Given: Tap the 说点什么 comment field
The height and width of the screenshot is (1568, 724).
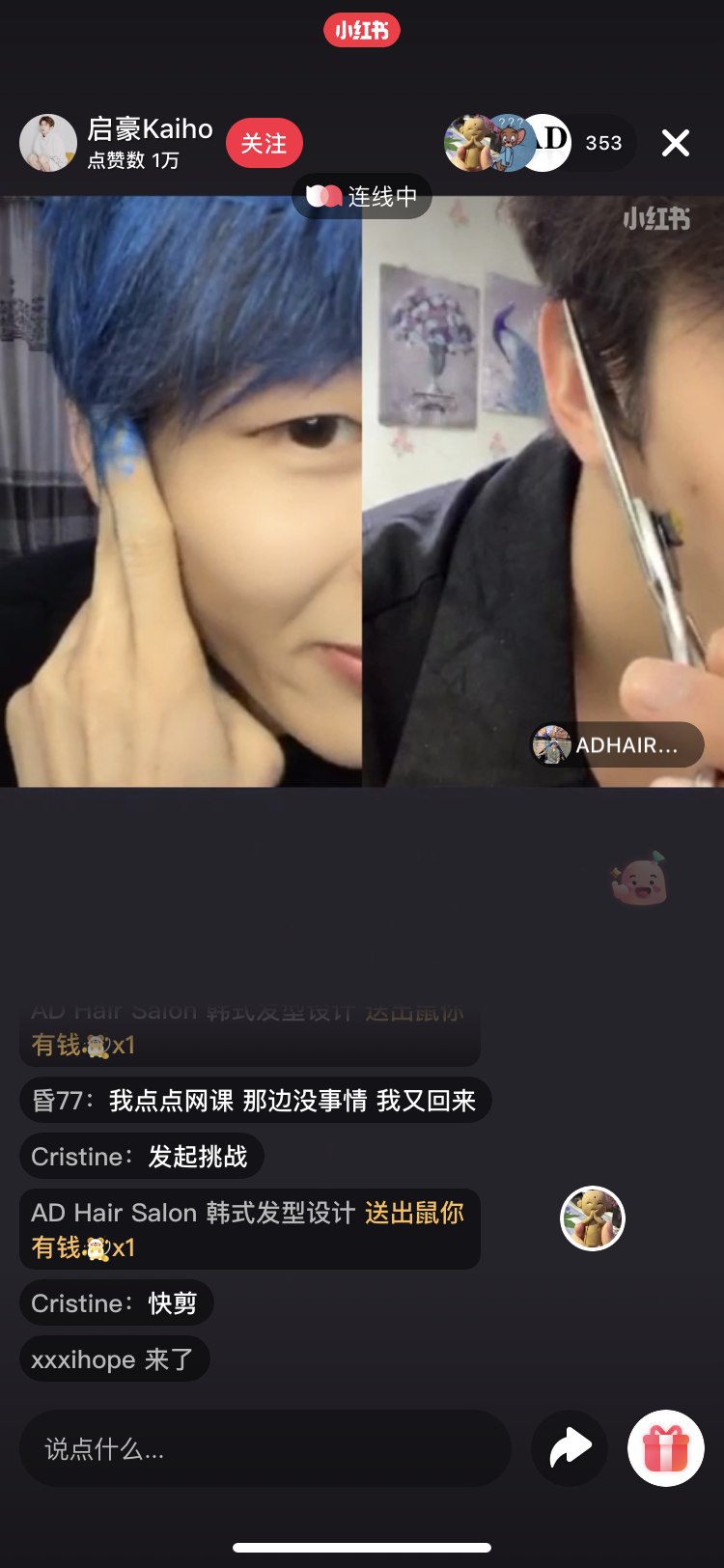Looking at the screenshot, I should [265, 1448].
